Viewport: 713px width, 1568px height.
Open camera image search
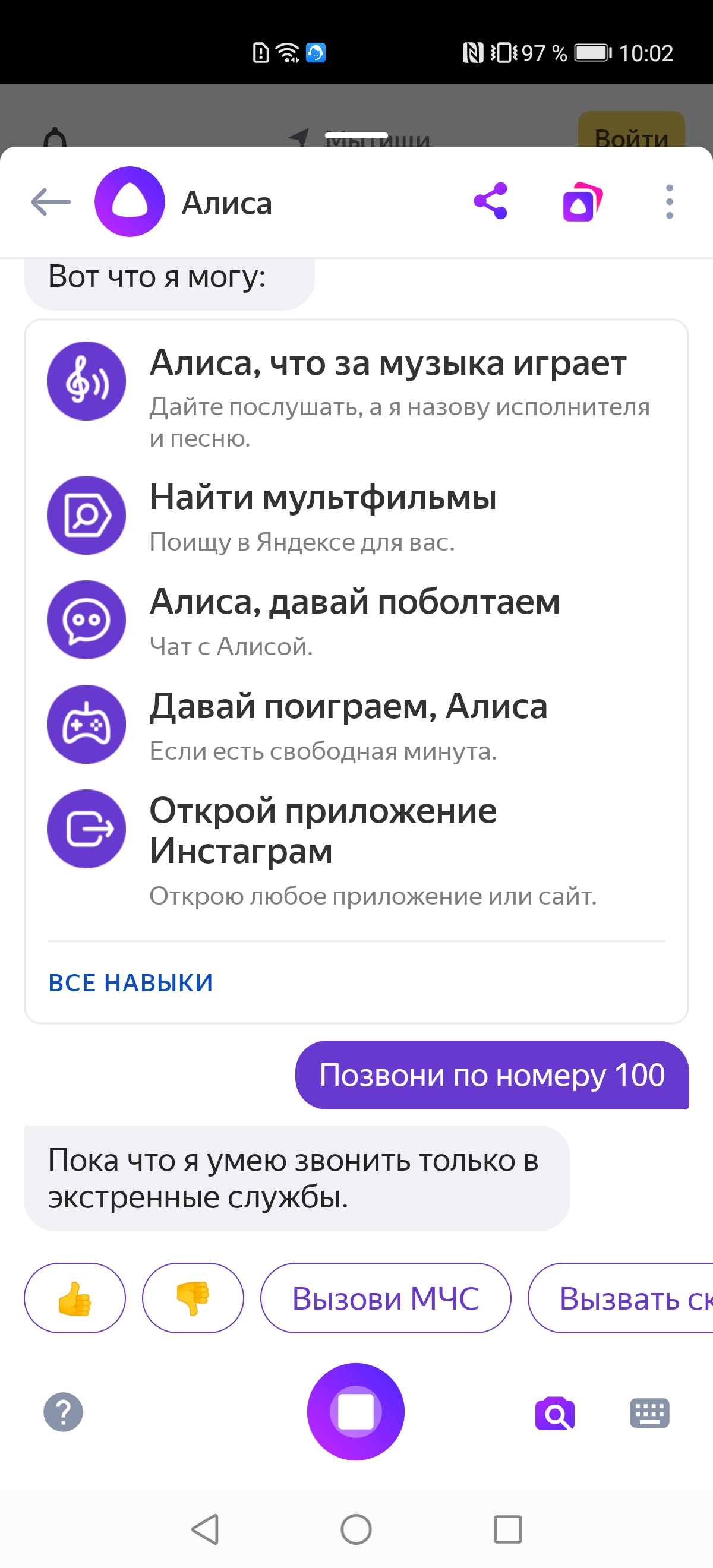pos(555,1413)
